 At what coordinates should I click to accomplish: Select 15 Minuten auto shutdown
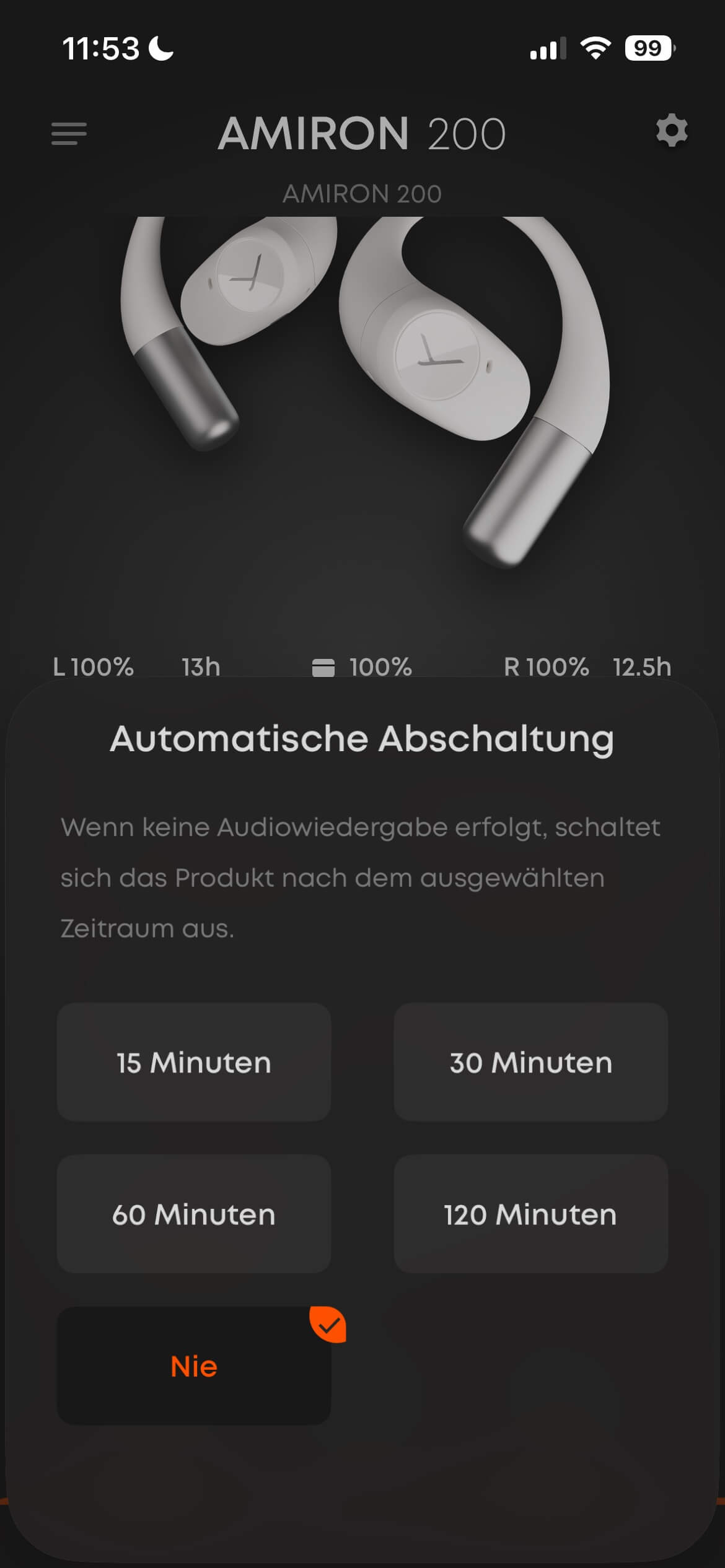193,1062
